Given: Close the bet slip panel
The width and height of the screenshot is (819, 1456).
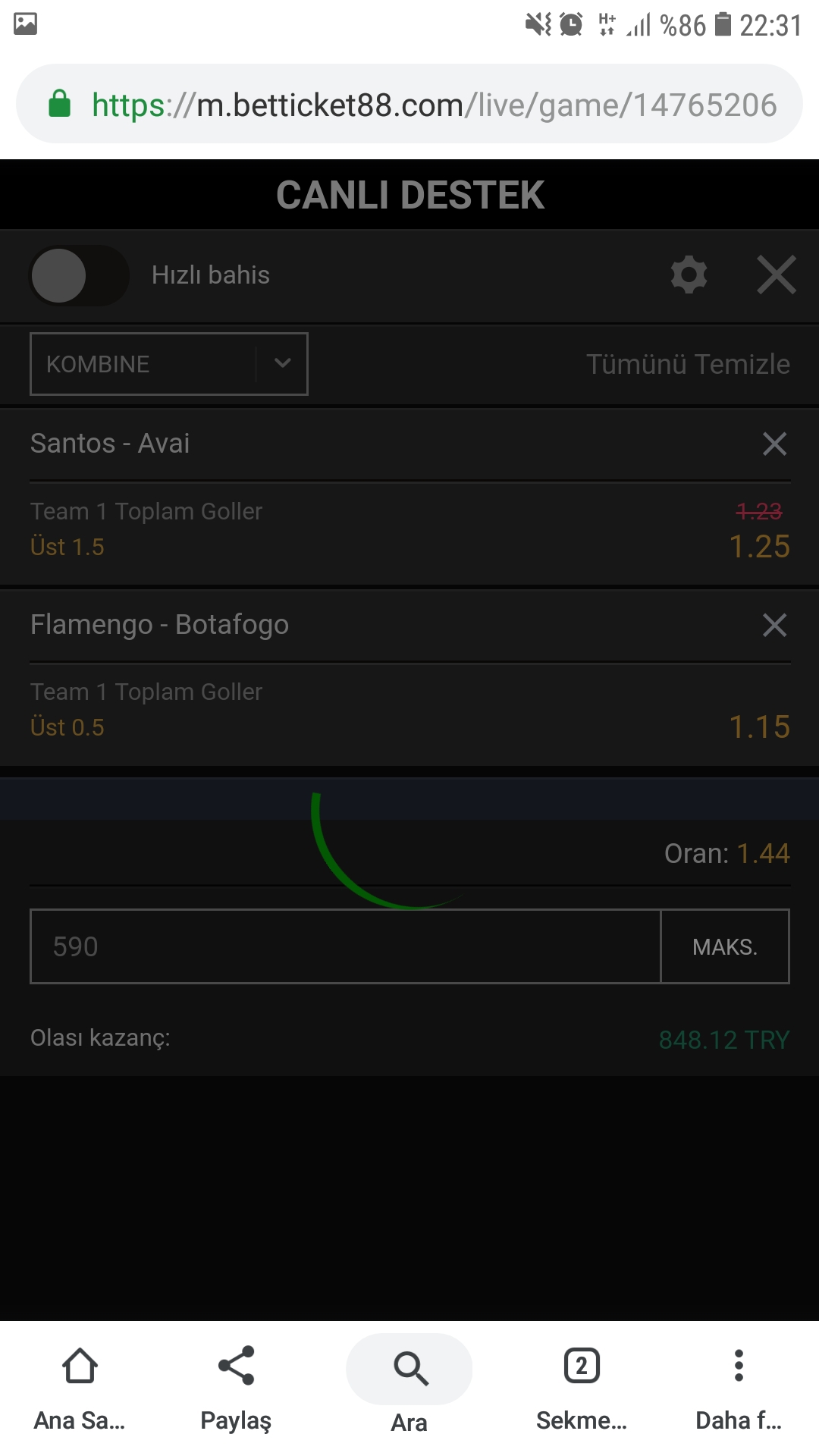Looking at the screenshot, I should coord(777,275).
